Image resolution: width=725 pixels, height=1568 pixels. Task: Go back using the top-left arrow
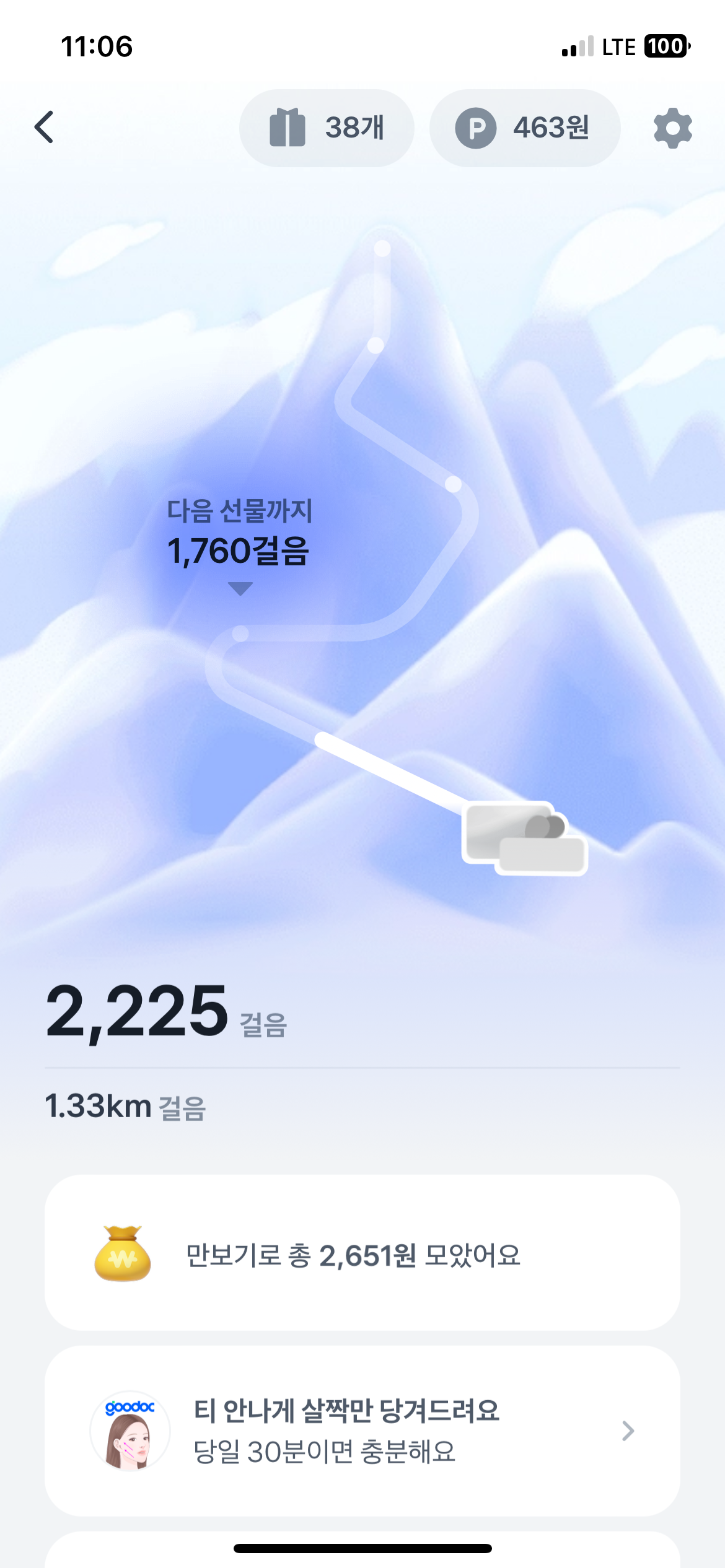coord(44,128)
